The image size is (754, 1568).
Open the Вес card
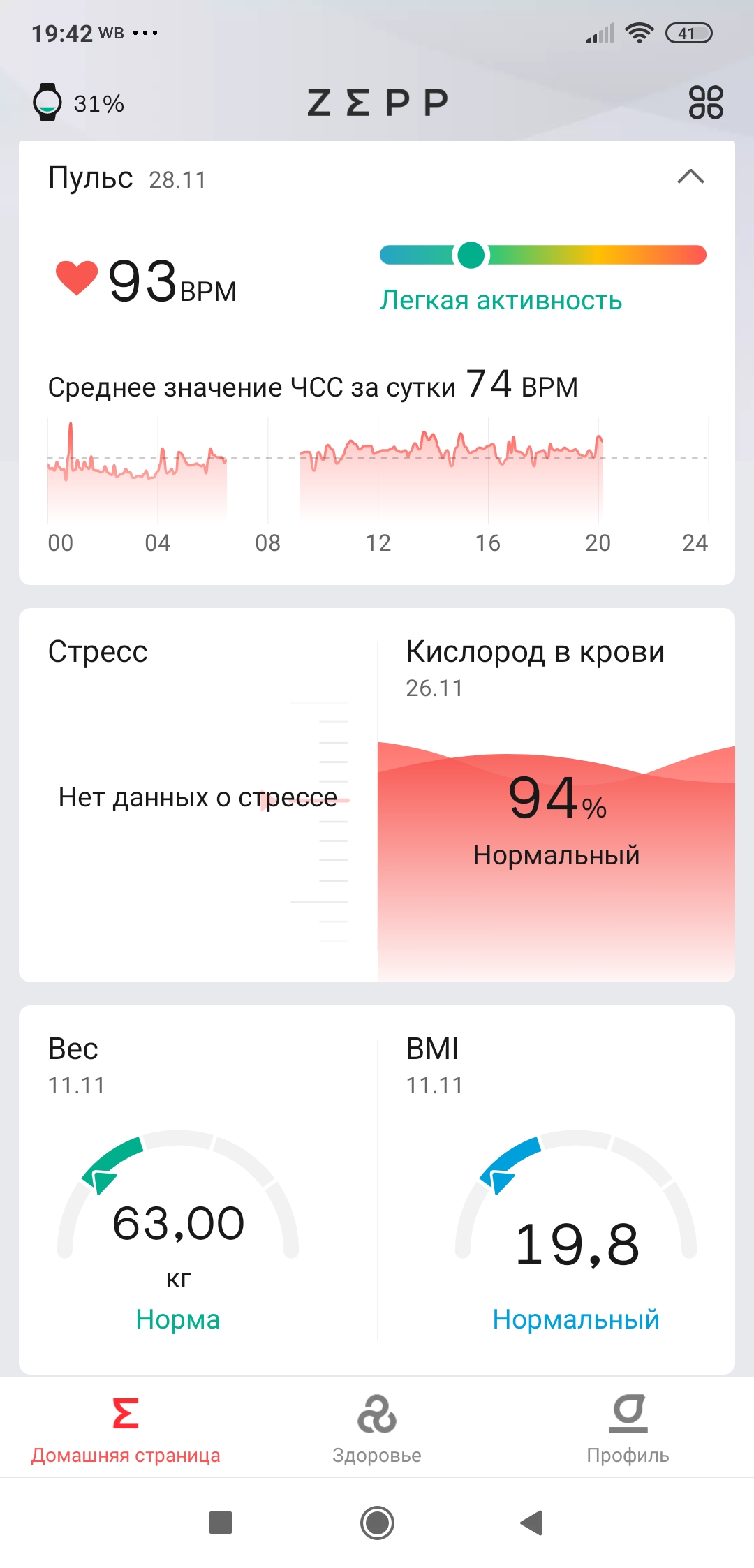(198, 1187)
